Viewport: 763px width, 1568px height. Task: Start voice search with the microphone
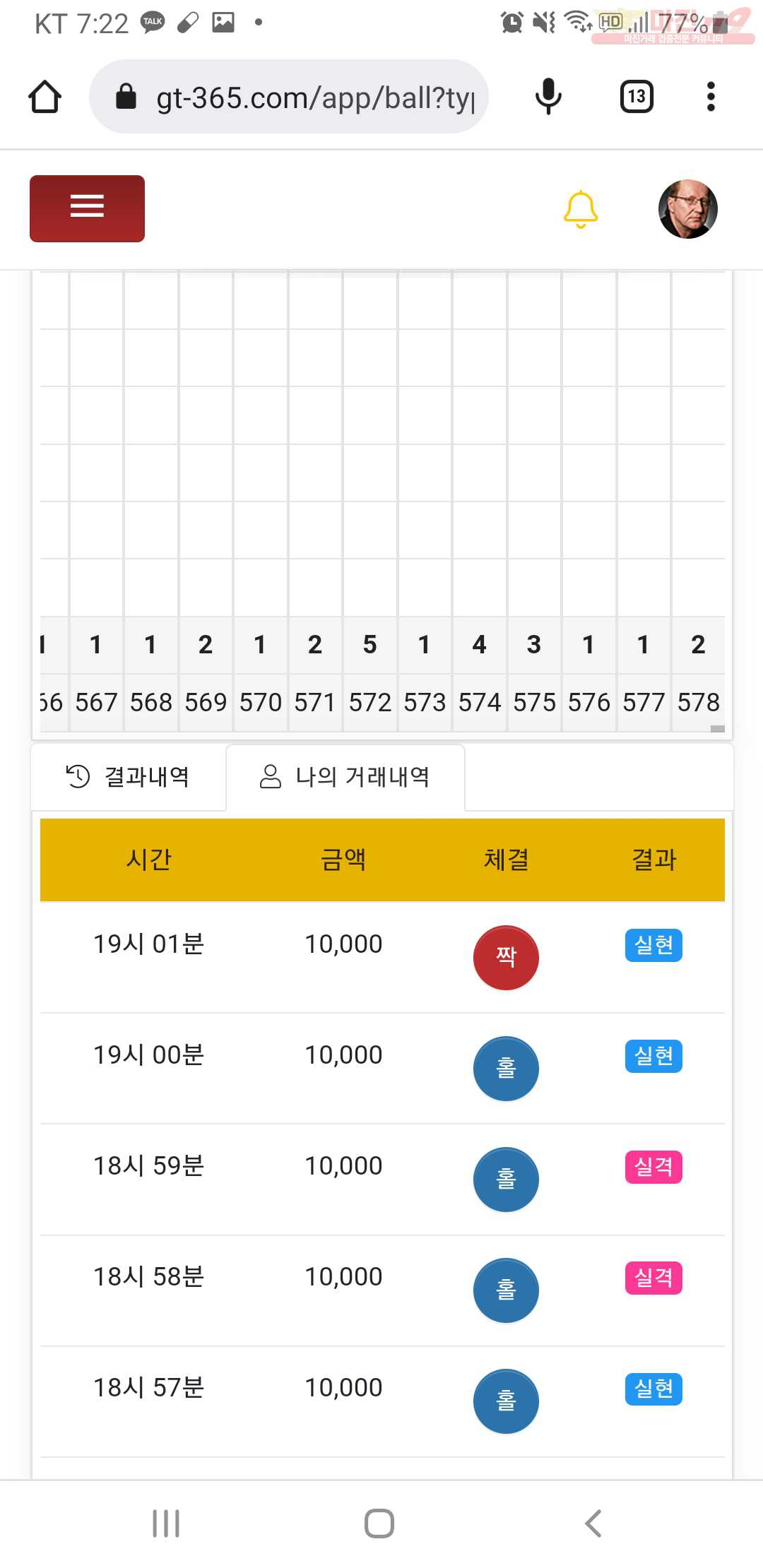(548, 97)
